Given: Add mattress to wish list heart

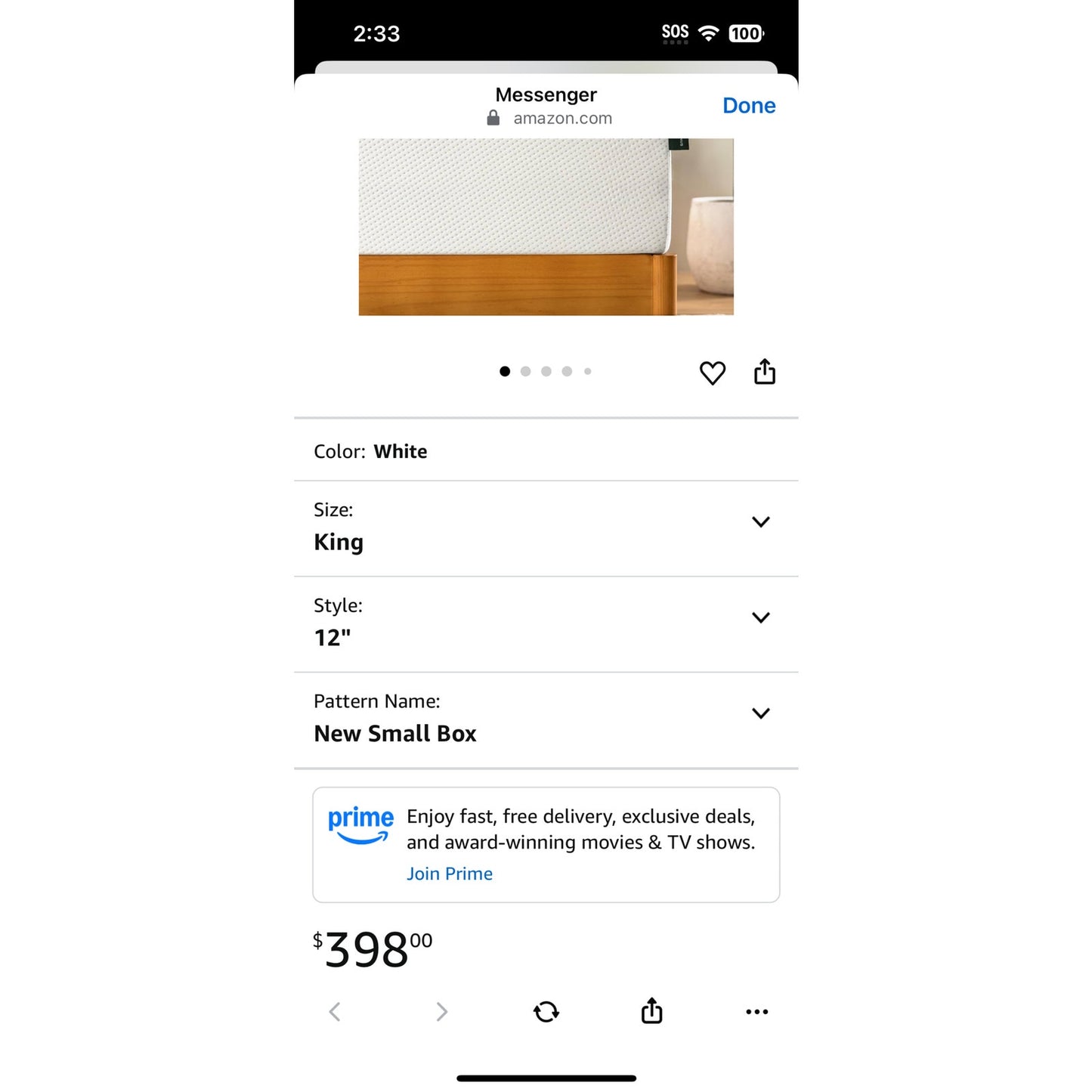Looking at the screenshot, I should point(712,373).
